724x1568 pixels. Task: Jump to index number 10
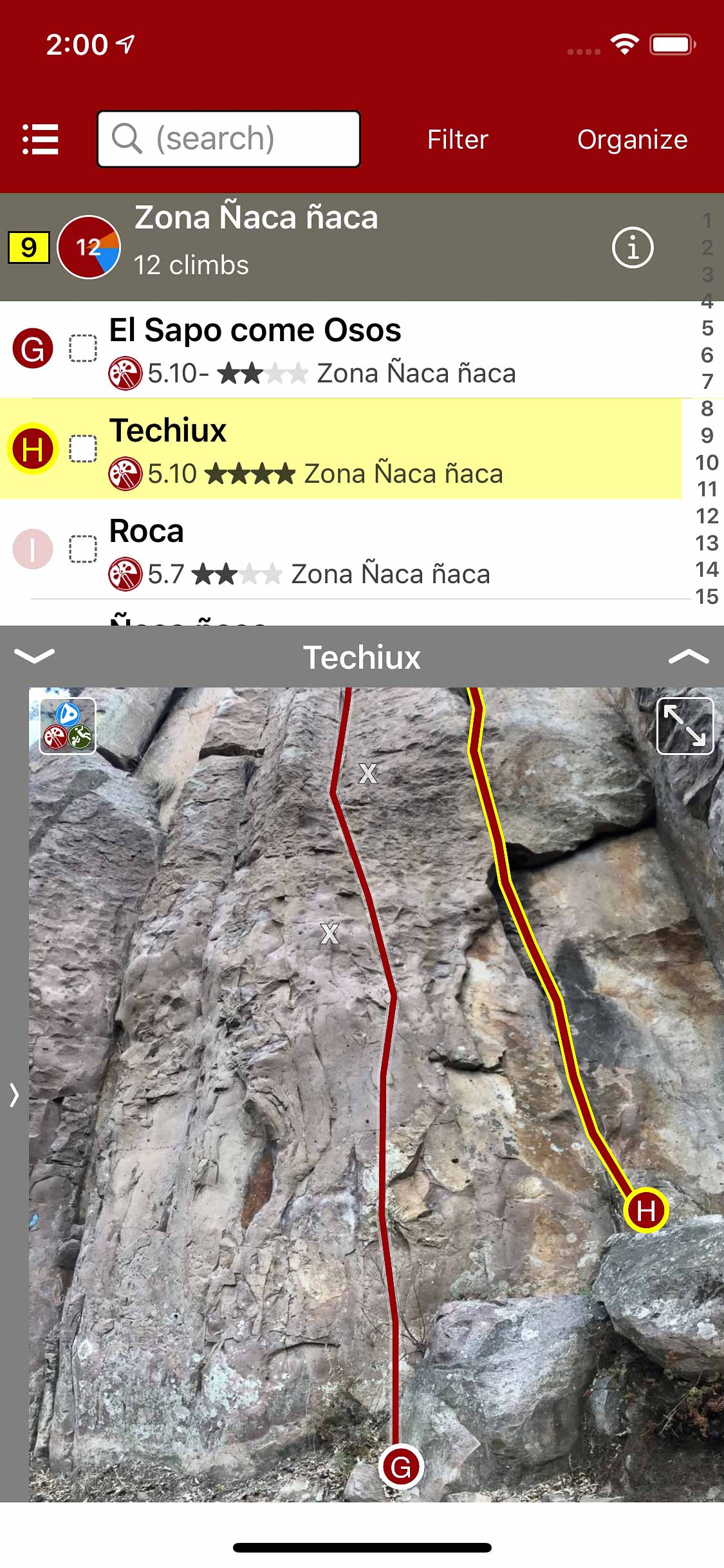pyautogui.click(x=707, y=462)
